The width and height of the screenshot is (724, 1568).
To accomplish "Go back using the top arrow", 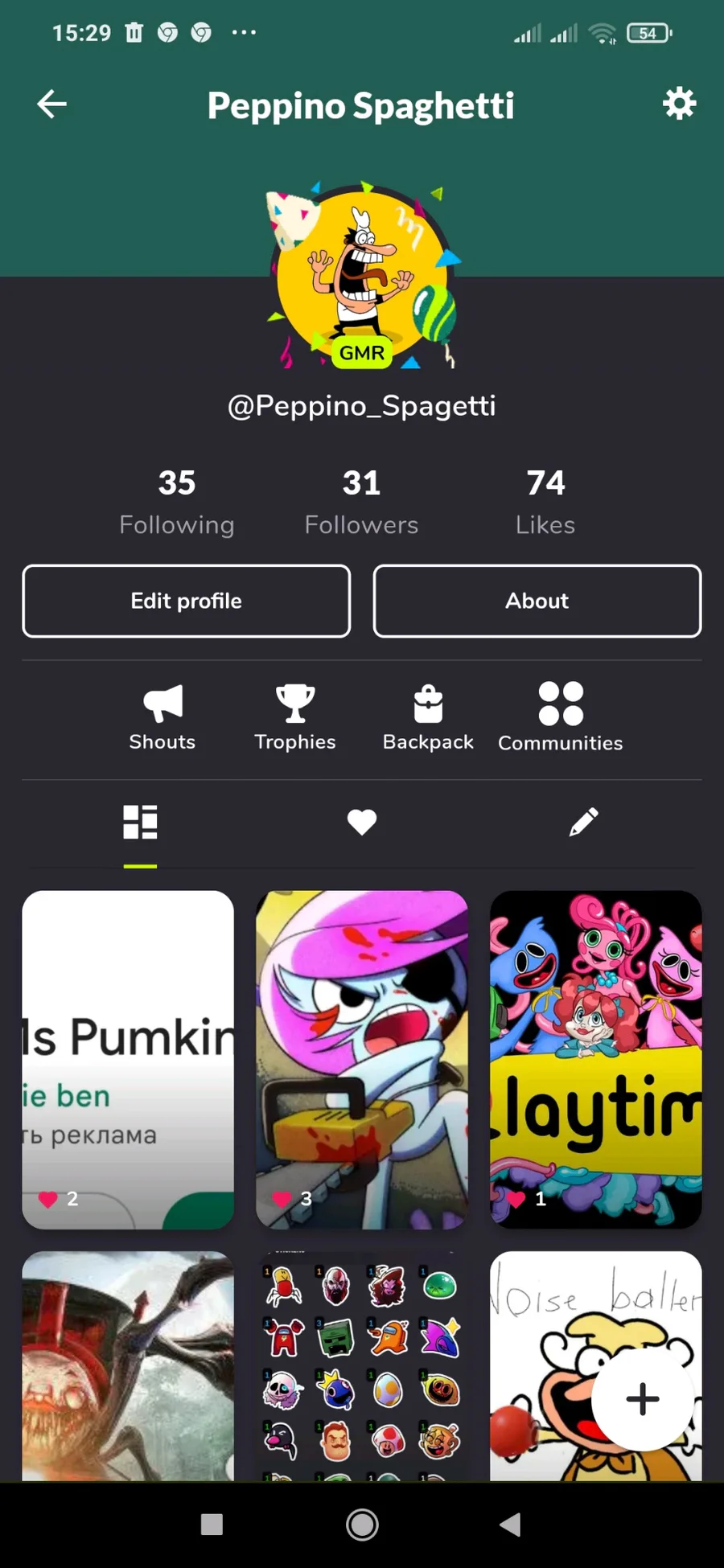I will 52,105.
